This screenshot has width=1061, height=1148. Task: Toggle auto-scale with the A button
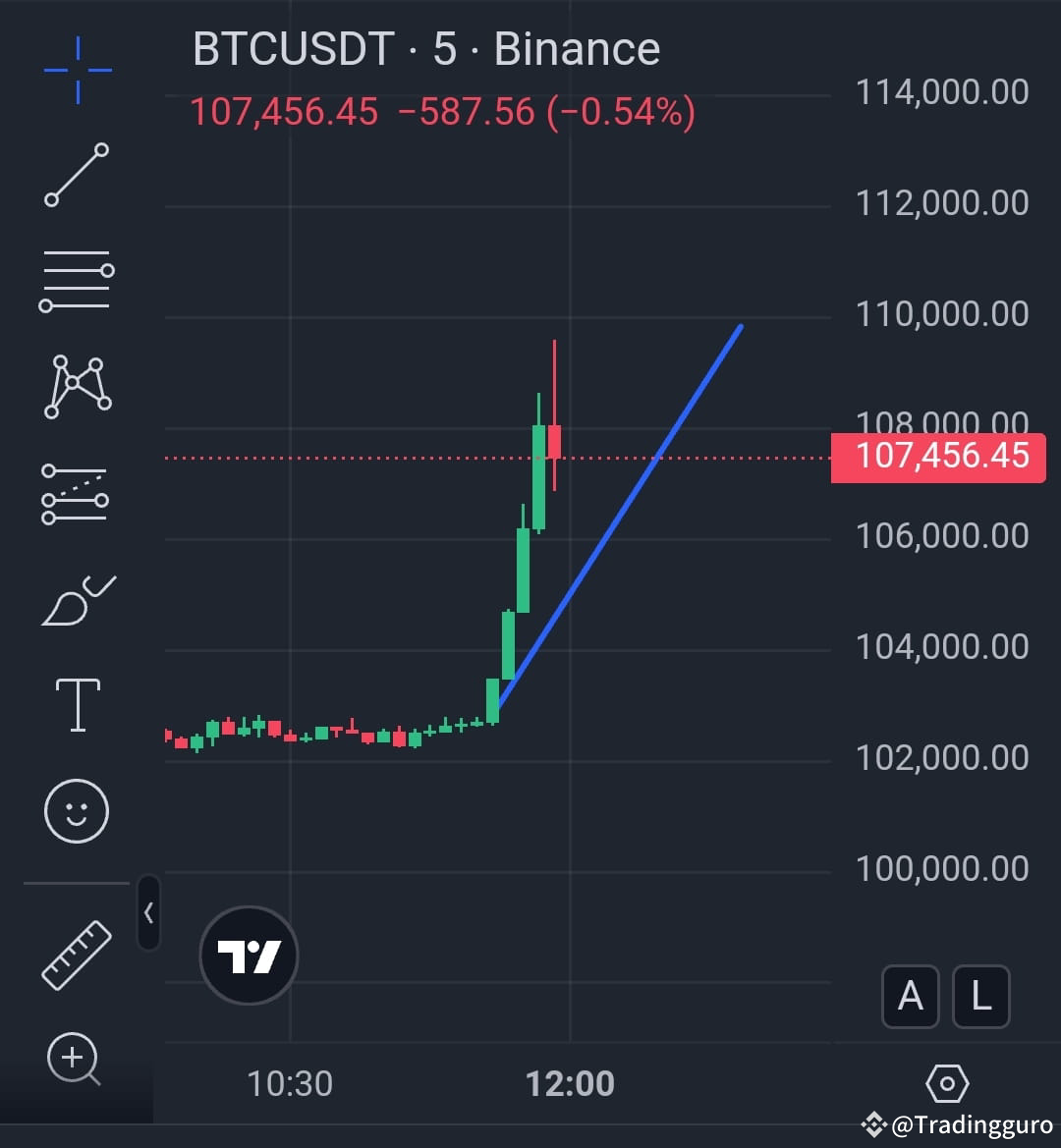911,996
